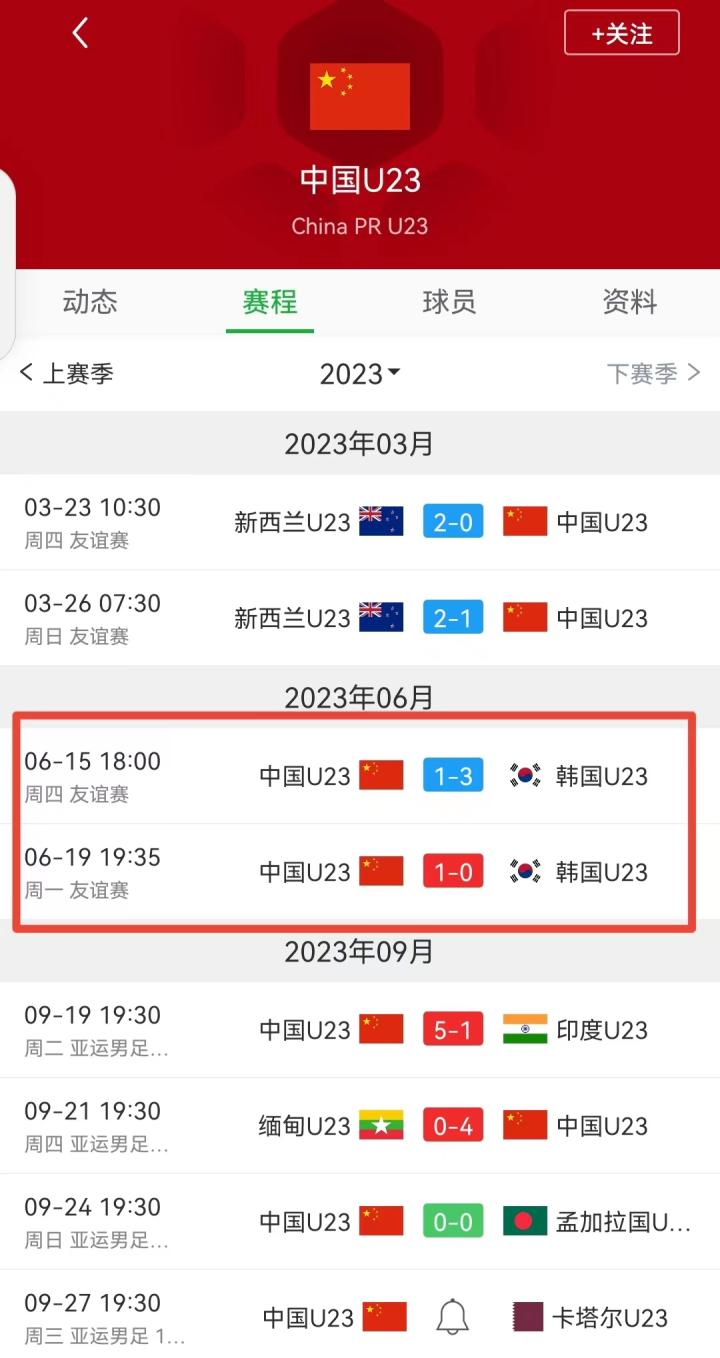
Task: Open the 09-19 match against India U23
Action: point(360,1030)
